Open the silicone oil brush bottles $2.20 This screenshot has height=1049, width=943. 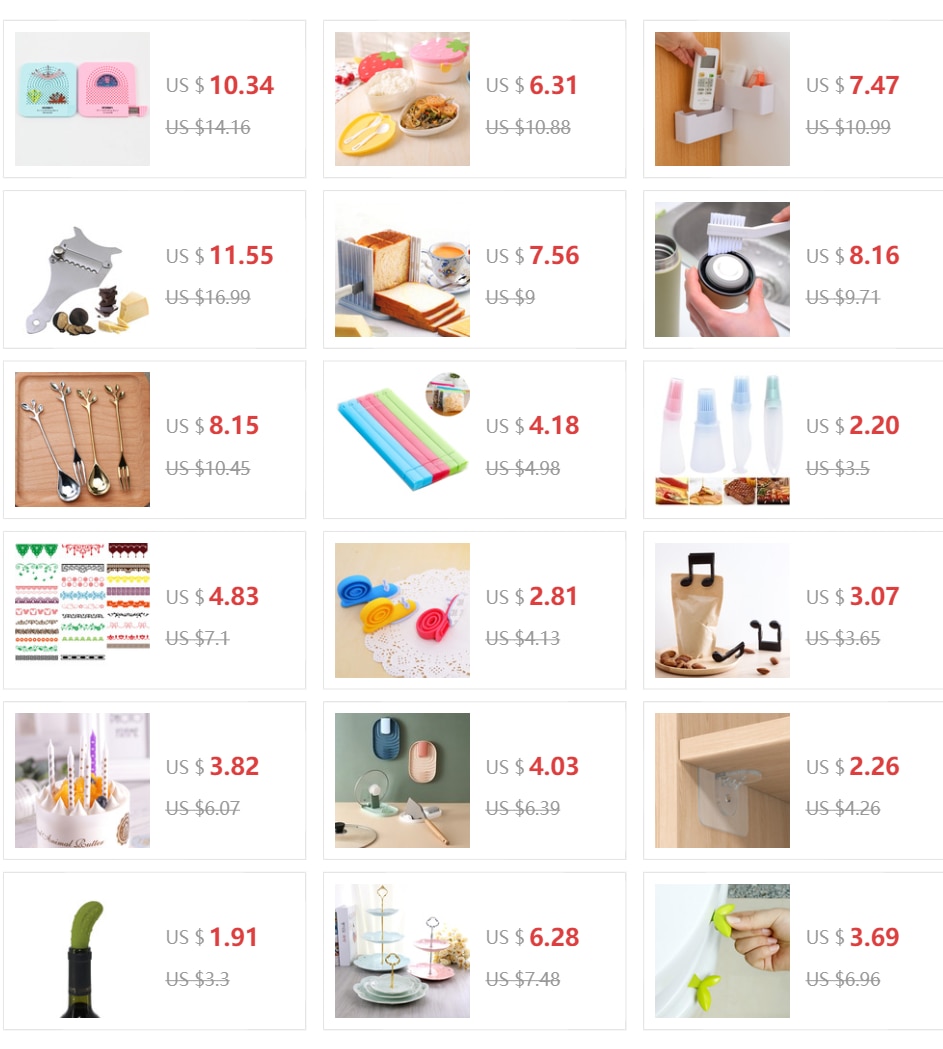[794, 440]
